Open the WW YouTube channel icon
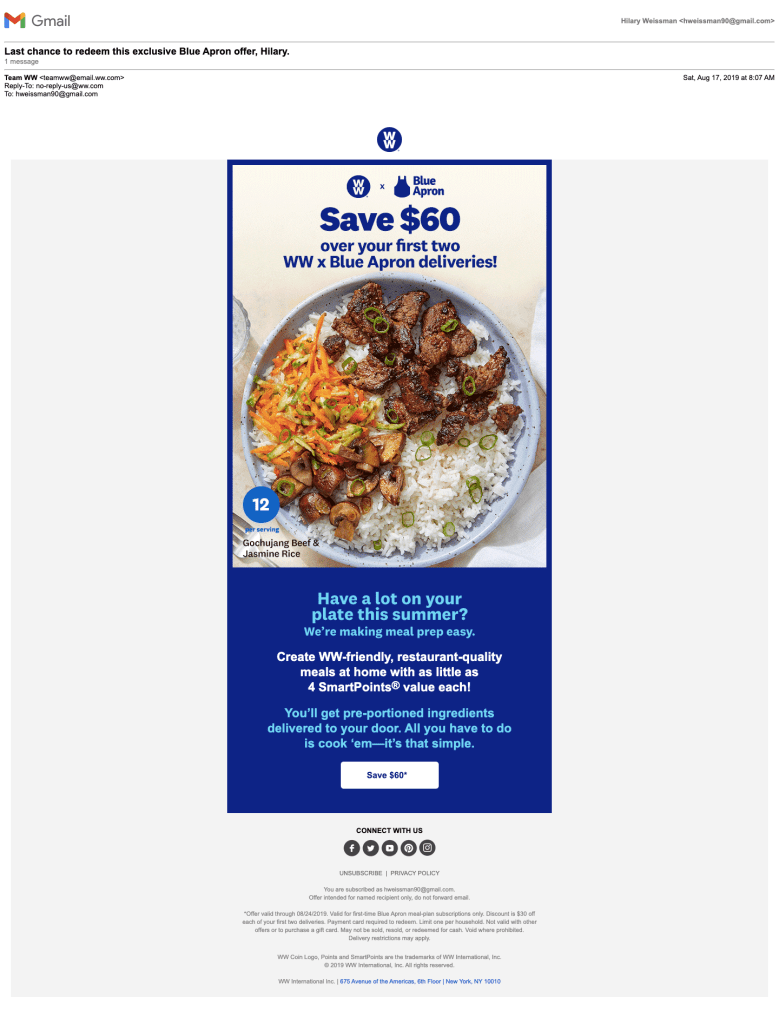 (x=390, y=848)
